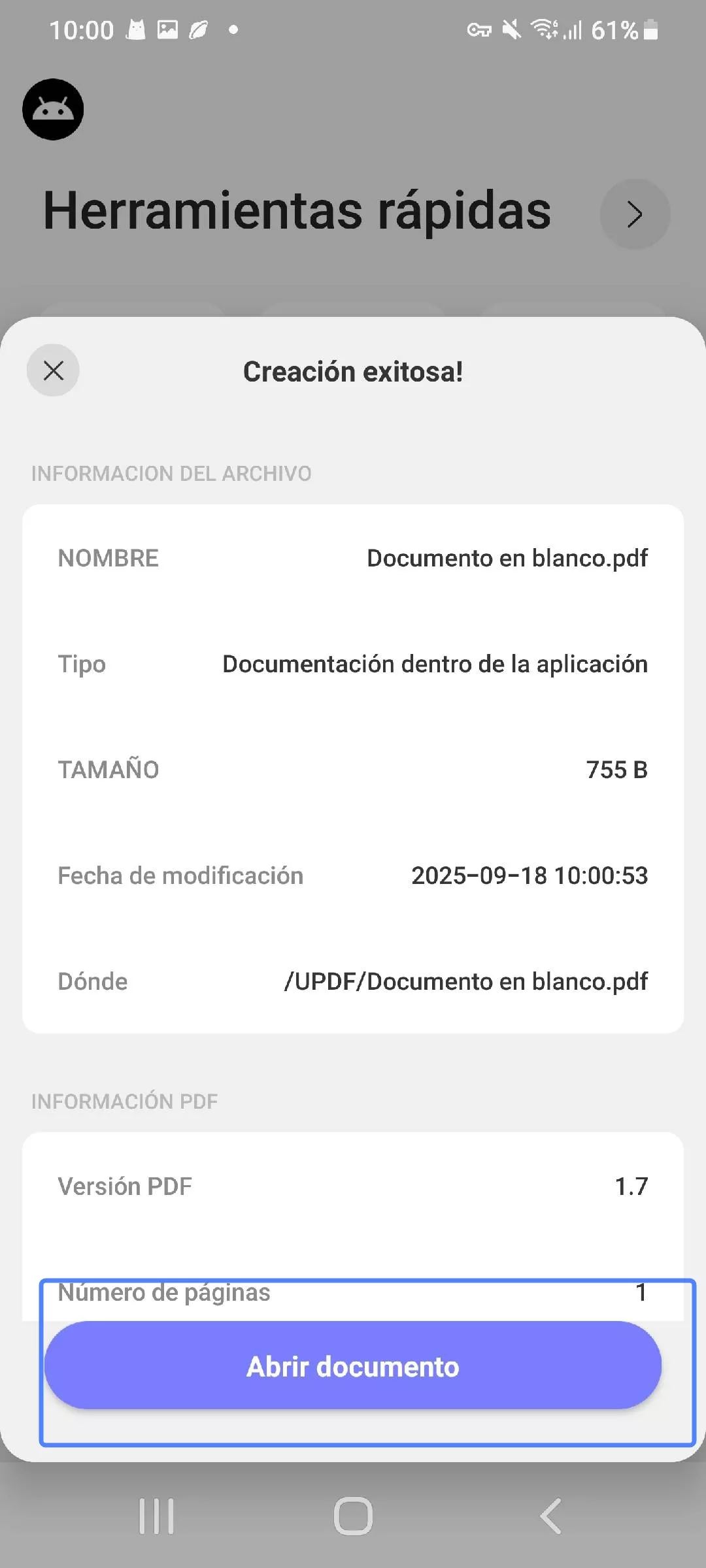Tap the Abrir documento button
The image size is (706, 1568).
pyautogui.click(x=353, y=1365)
